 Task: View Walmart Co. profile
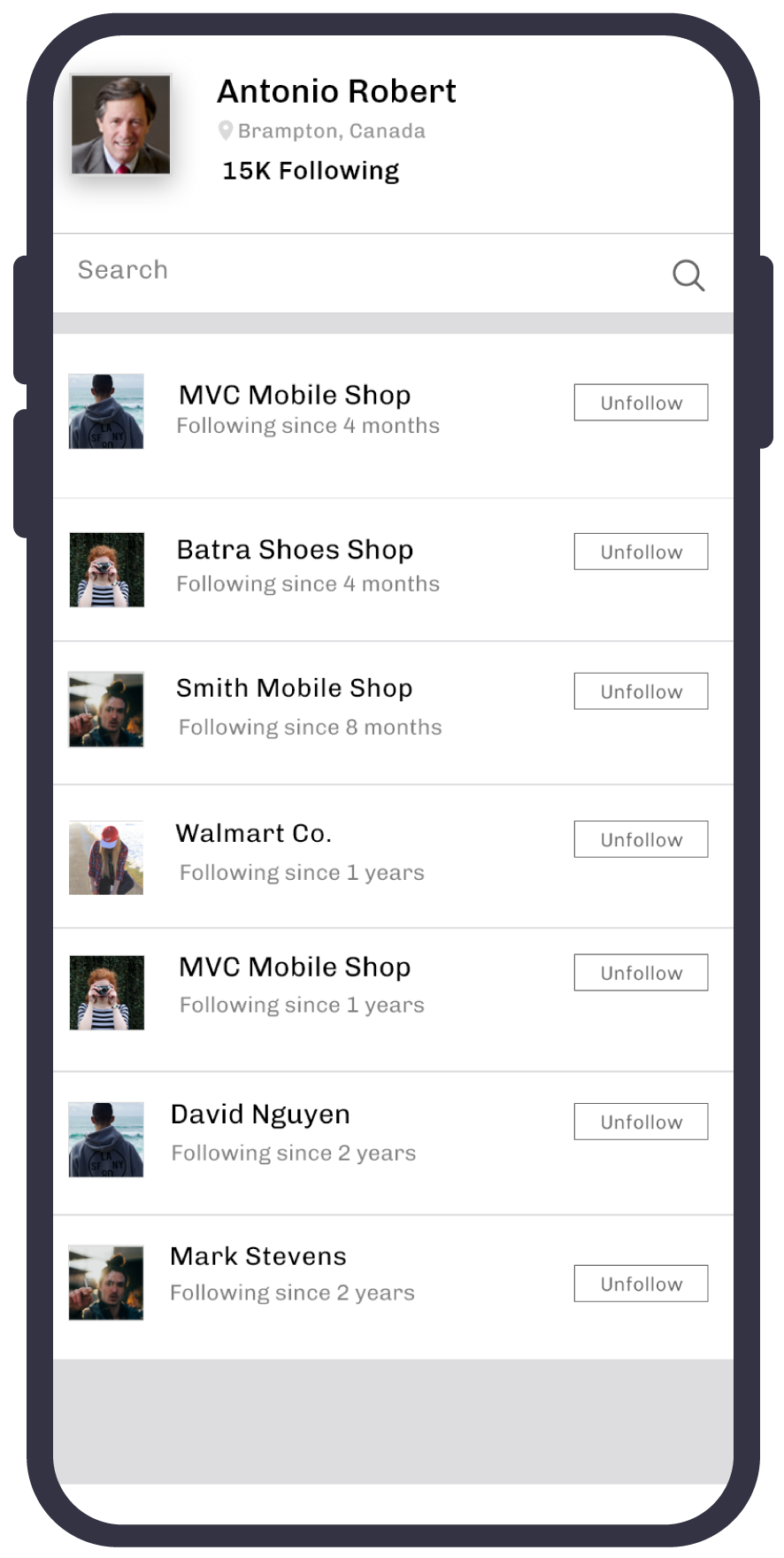click(x=393, y=856)
